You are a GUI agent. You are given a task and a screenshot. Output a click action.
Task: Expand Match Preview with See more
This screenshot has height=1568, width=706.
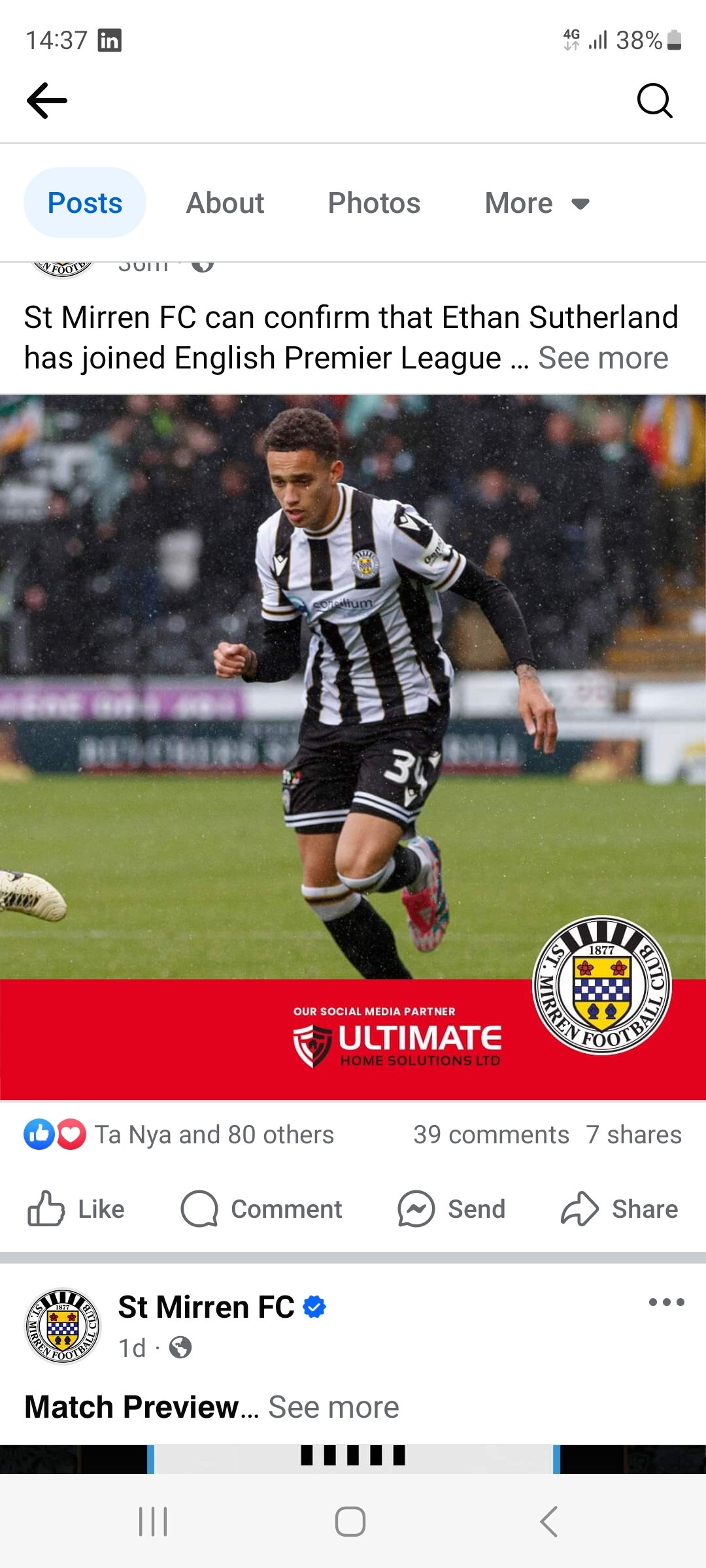333,1407
